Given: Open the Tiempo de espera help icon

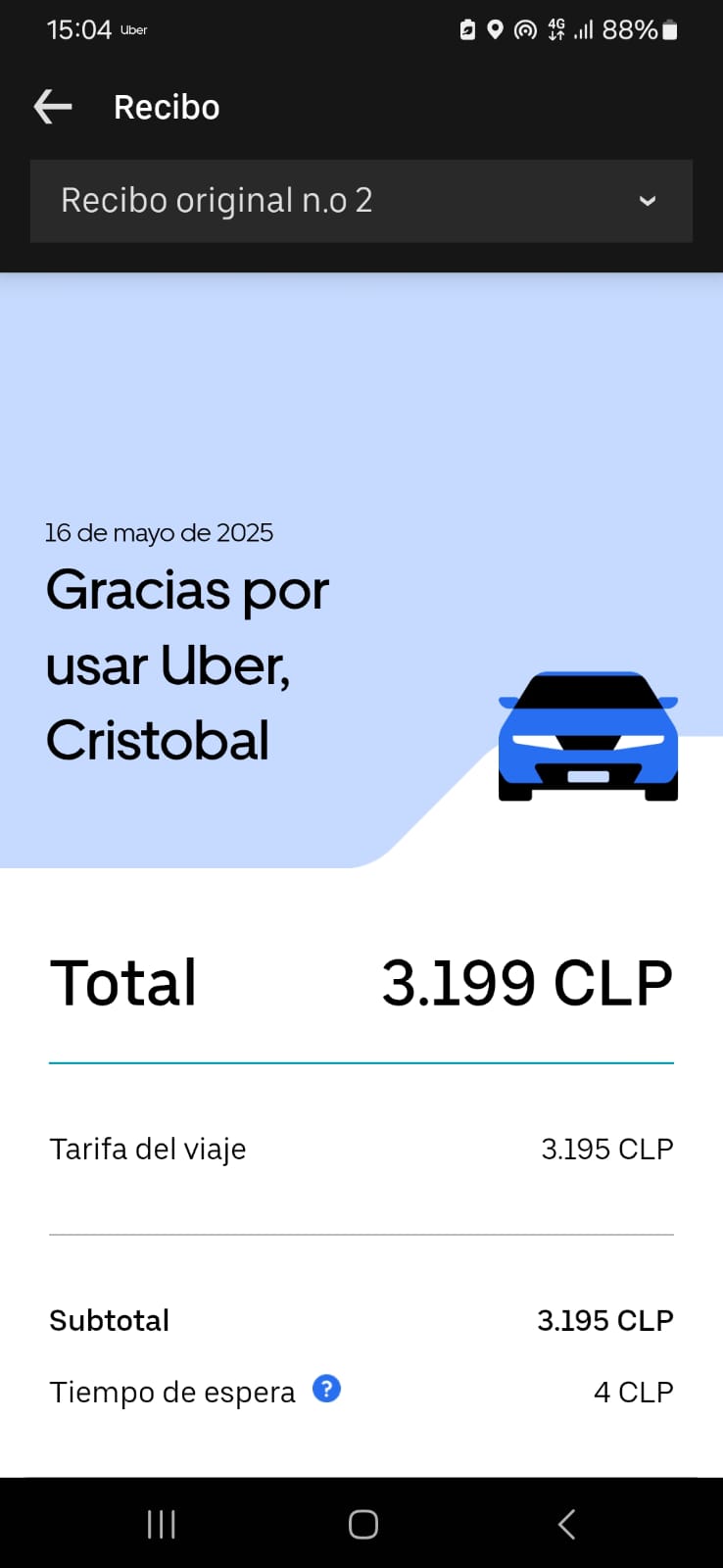Looking at the screenshot, I should point(326,1389).
